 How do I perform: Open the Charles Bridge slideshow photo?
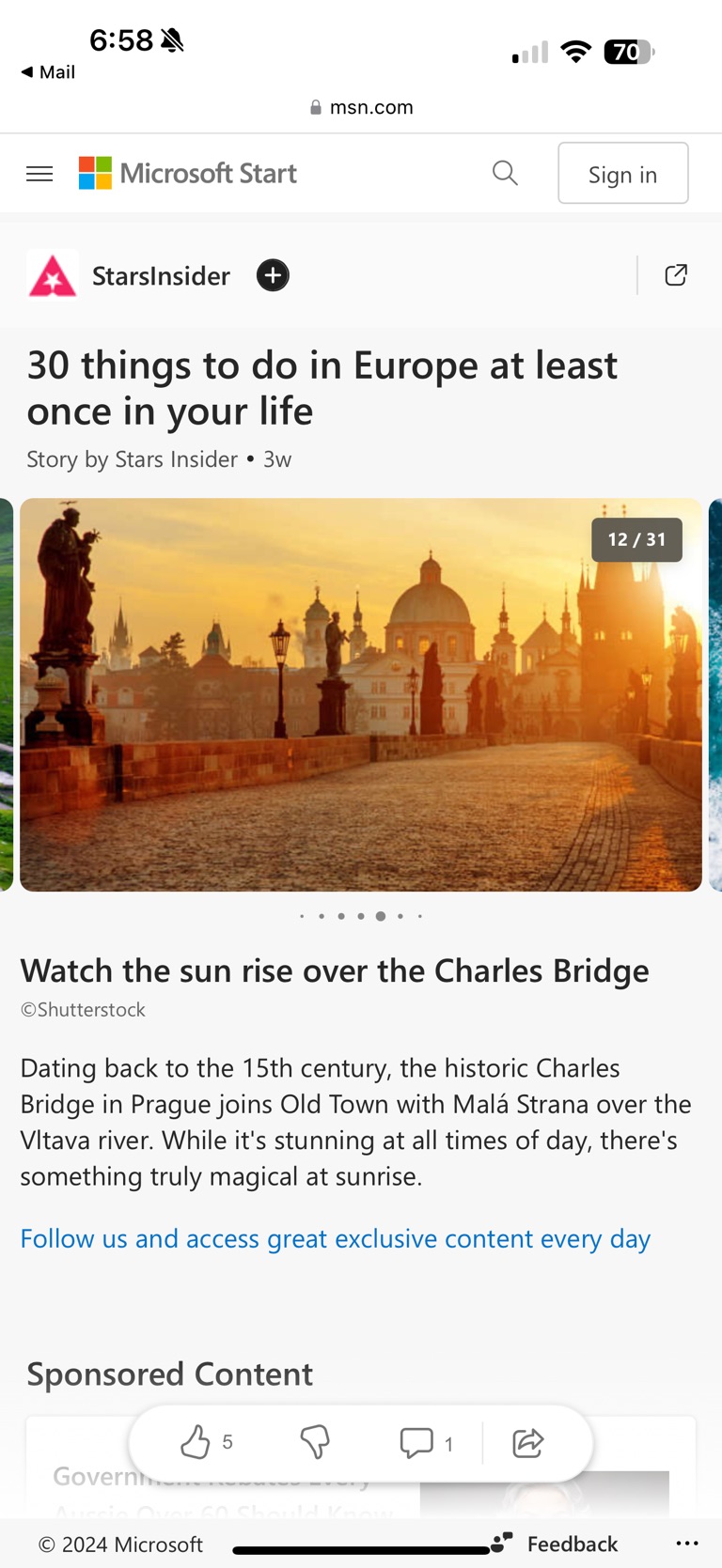click(x=361, y=694)
